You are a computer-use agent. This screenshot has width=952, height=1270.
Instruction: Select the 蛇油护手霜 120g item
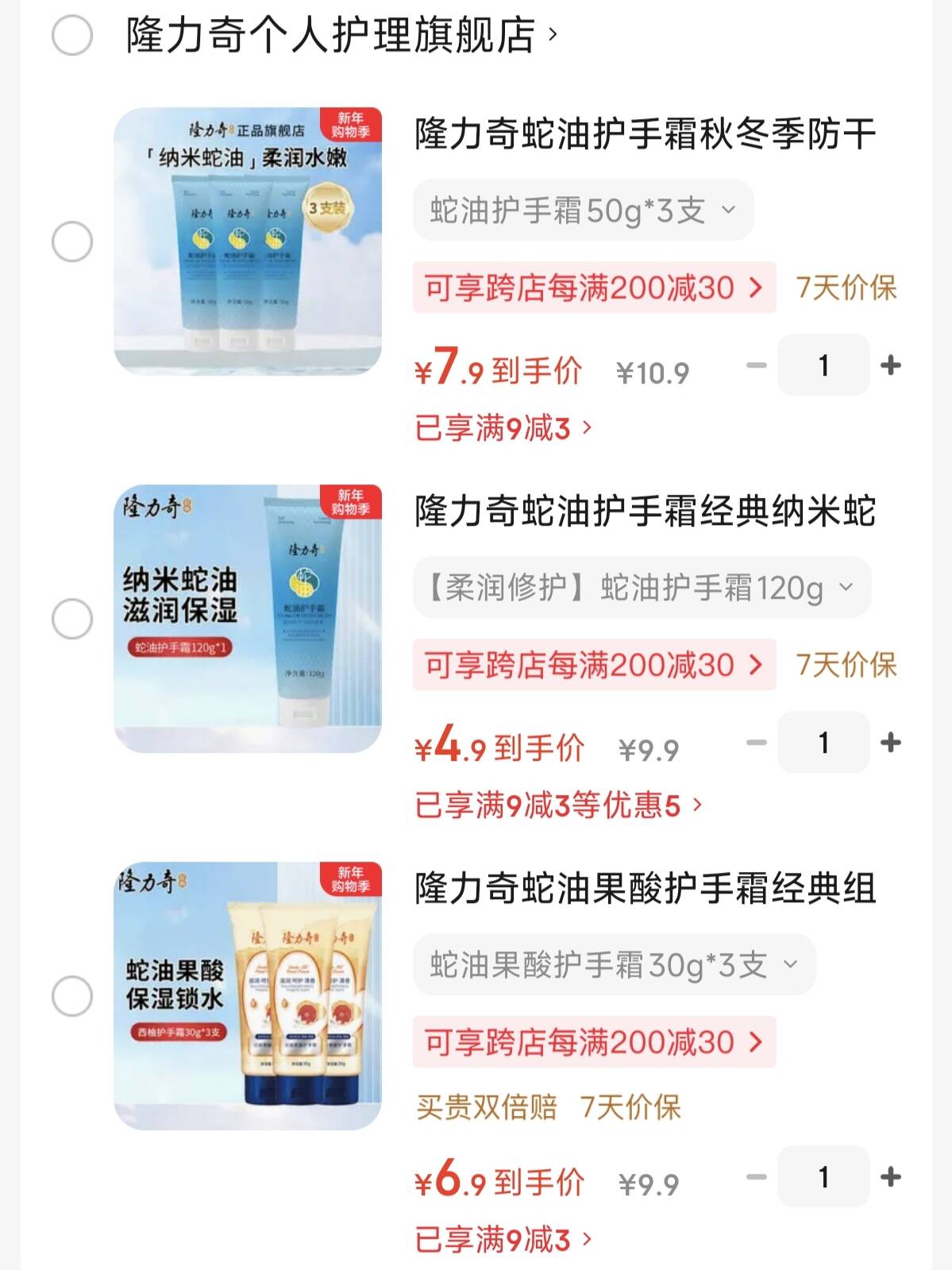coord(72,619)
